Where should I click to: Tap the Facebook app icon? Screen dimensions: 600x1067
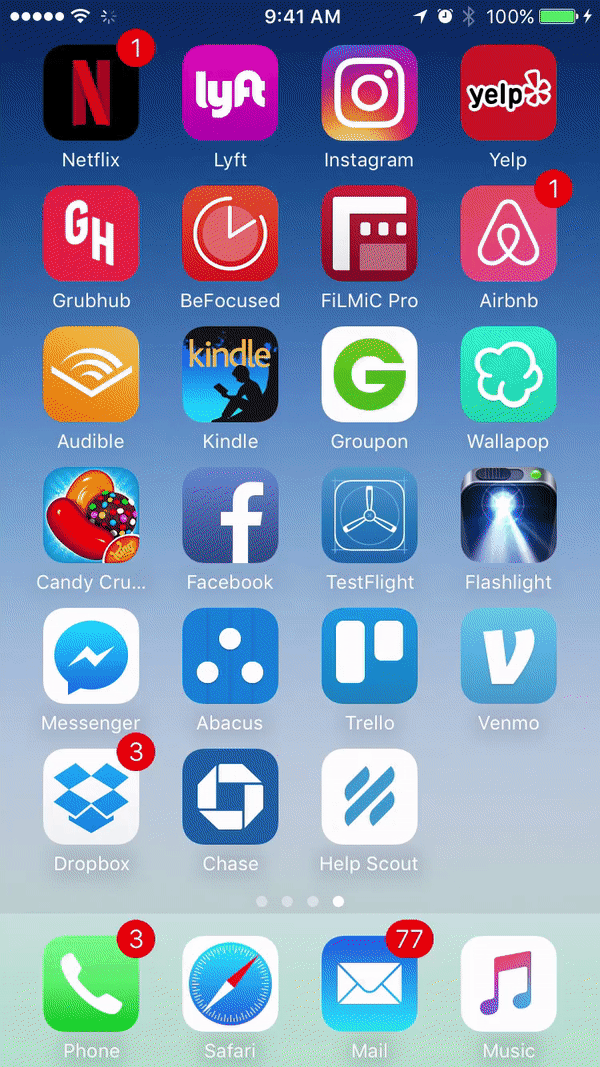point(230,515)
